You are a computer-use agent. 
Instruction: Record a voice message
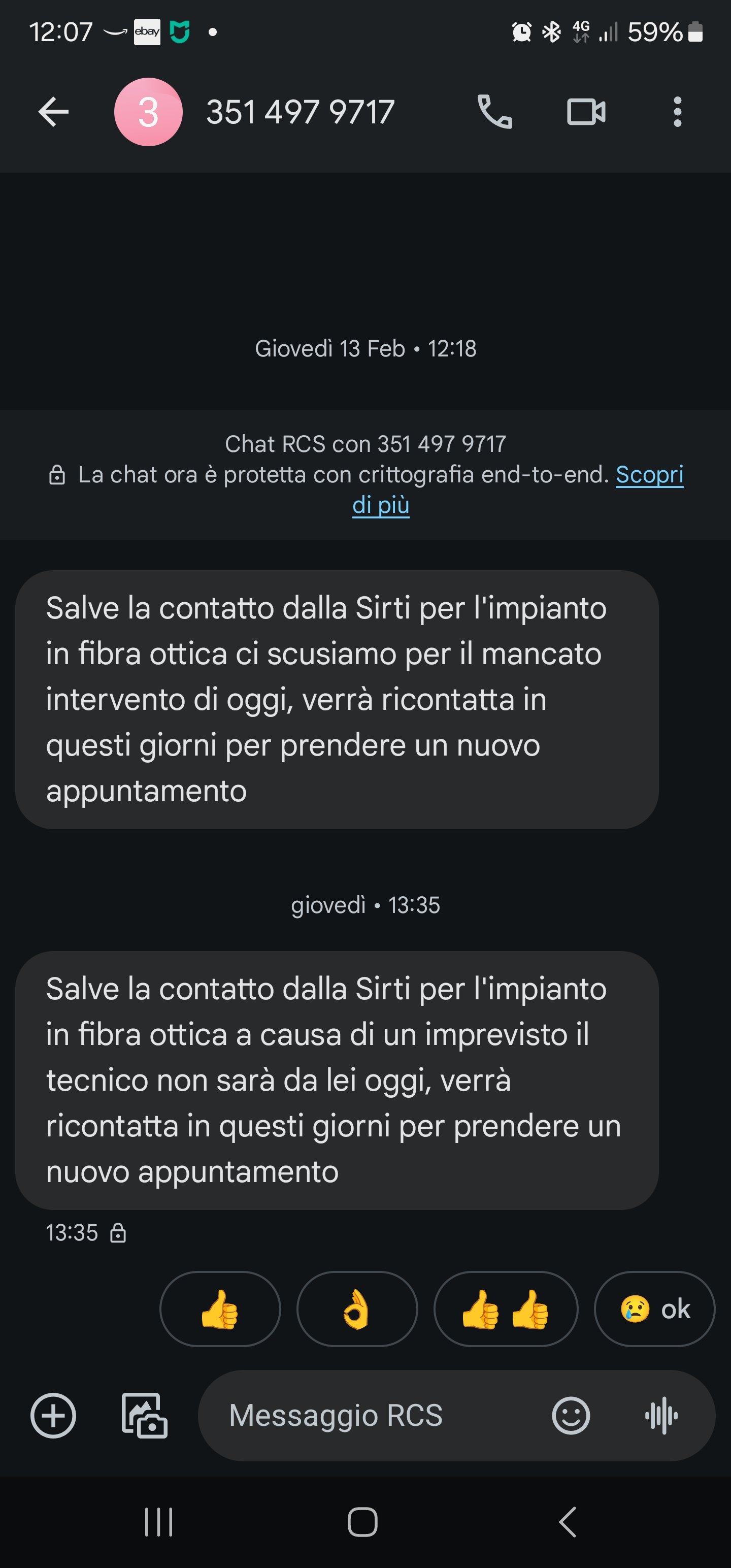click(x=661, y=1415)
